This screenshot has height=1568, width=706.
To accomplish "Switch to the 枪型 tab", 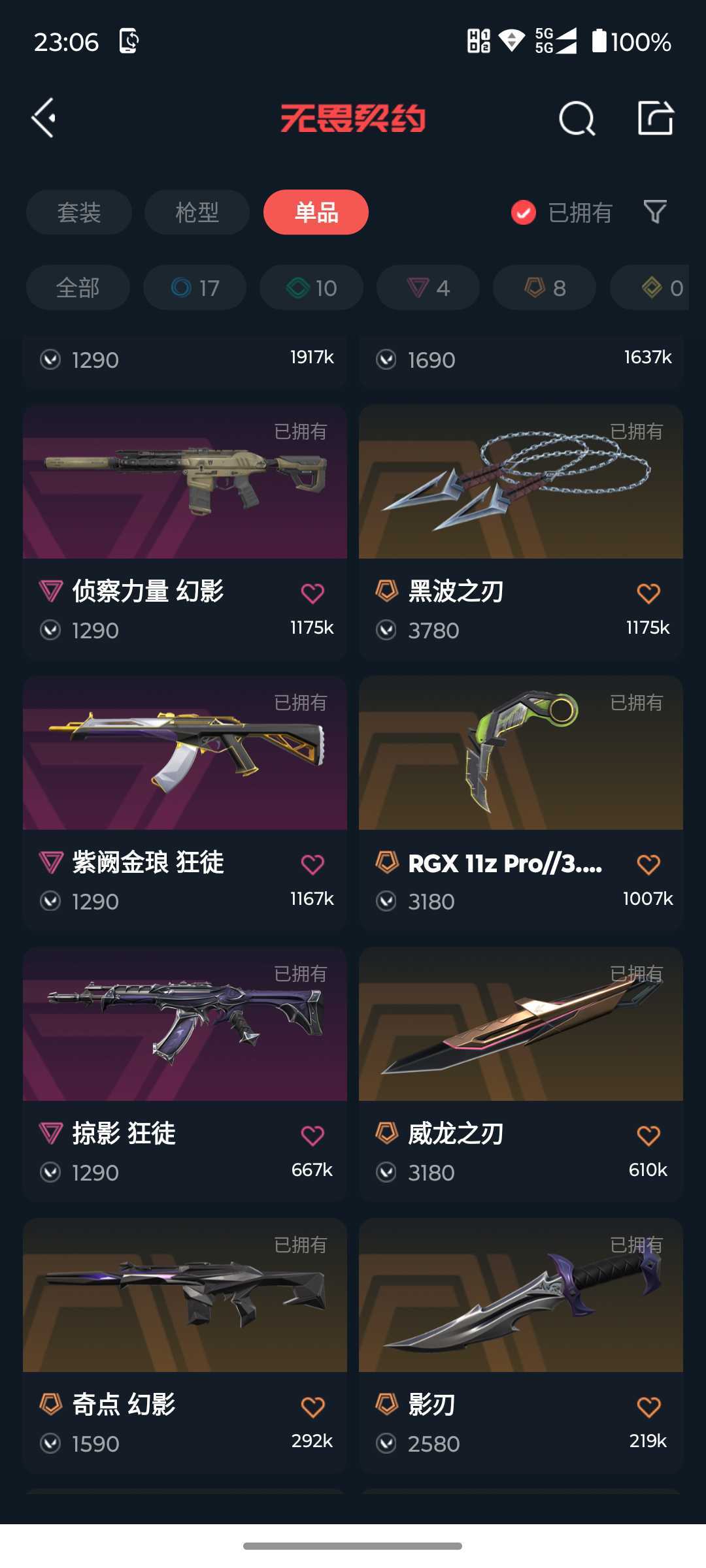I will pos(197,212).
